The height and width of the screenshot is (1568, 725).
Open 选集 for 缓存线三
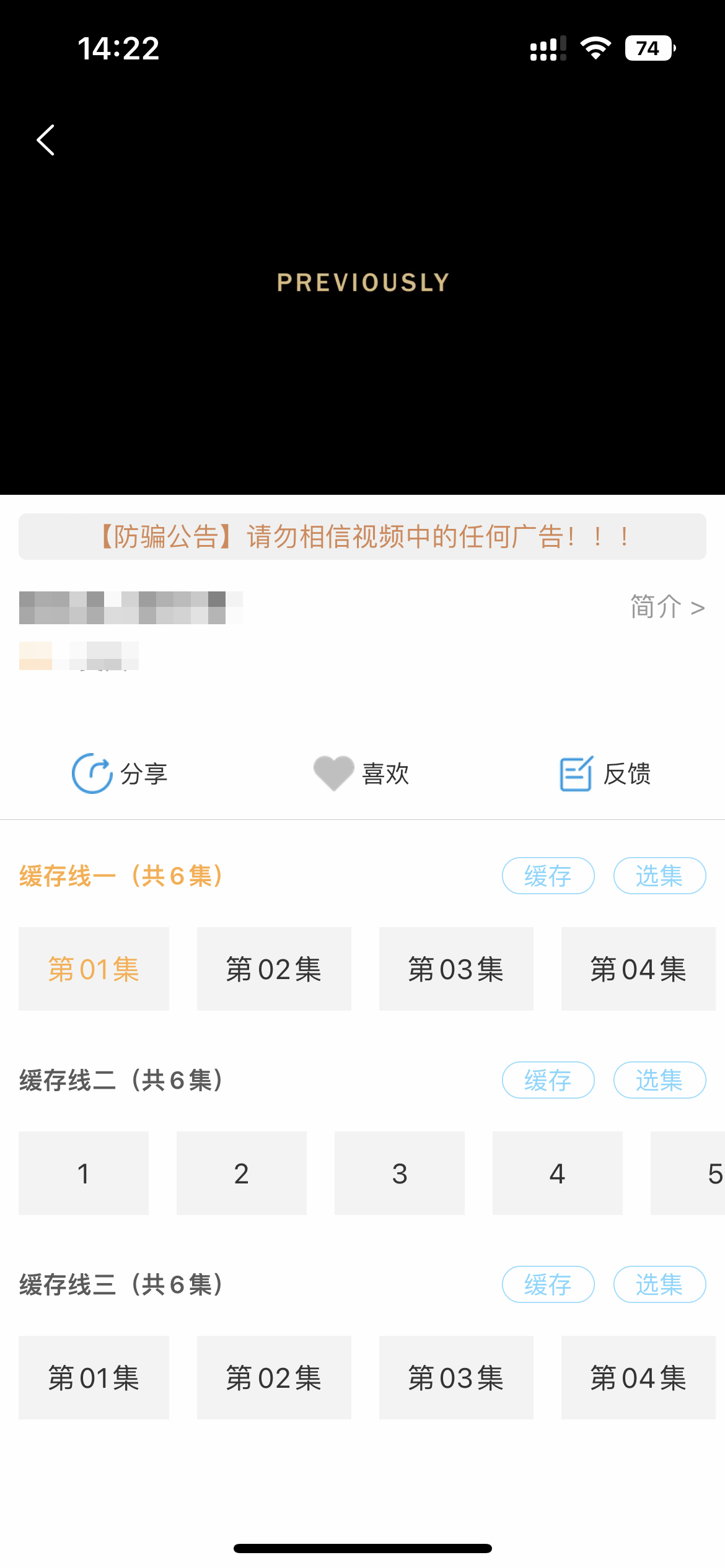pos(660,1284)
